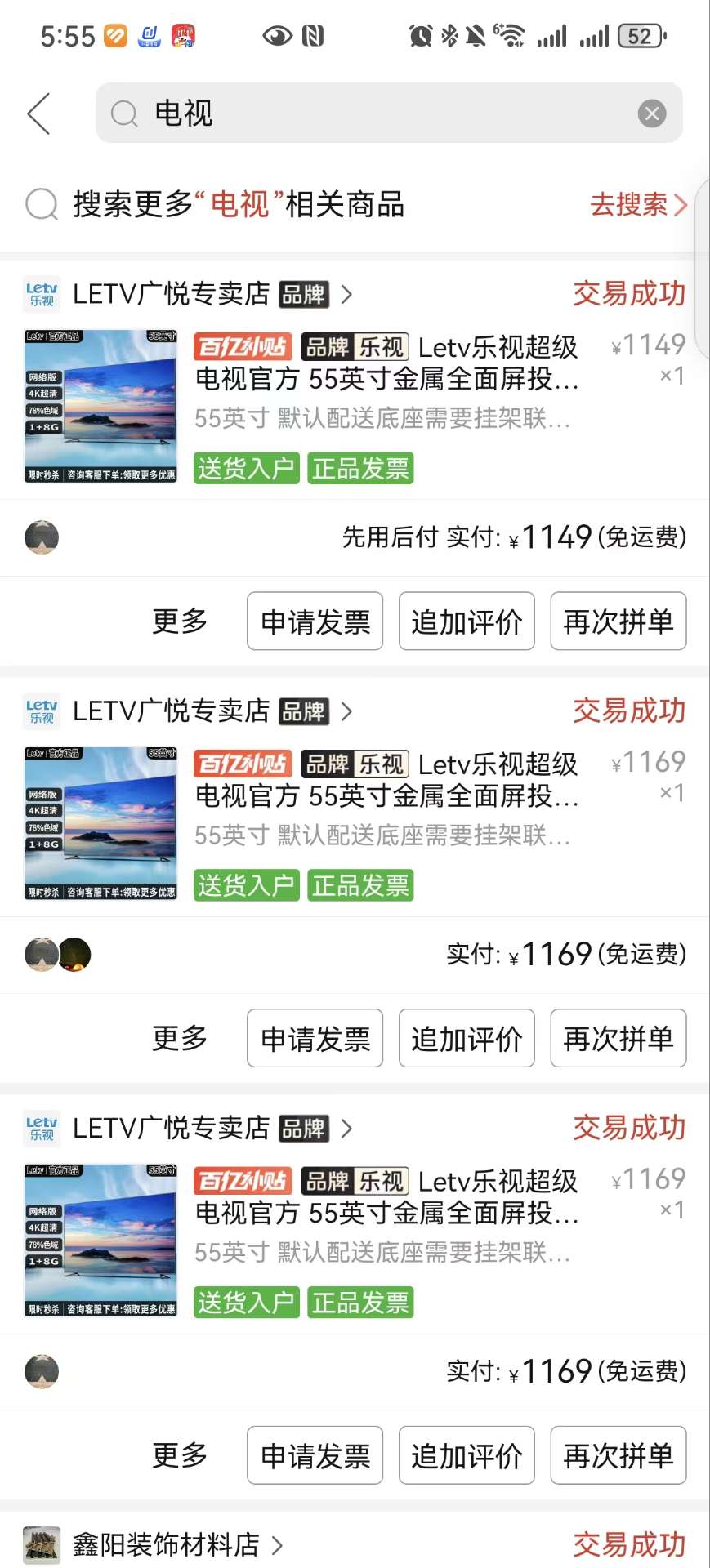This screenshot has width=710, height=1568.
Task: Tap 追加评价 for the ¥1149 order
Action: point(467,621)
